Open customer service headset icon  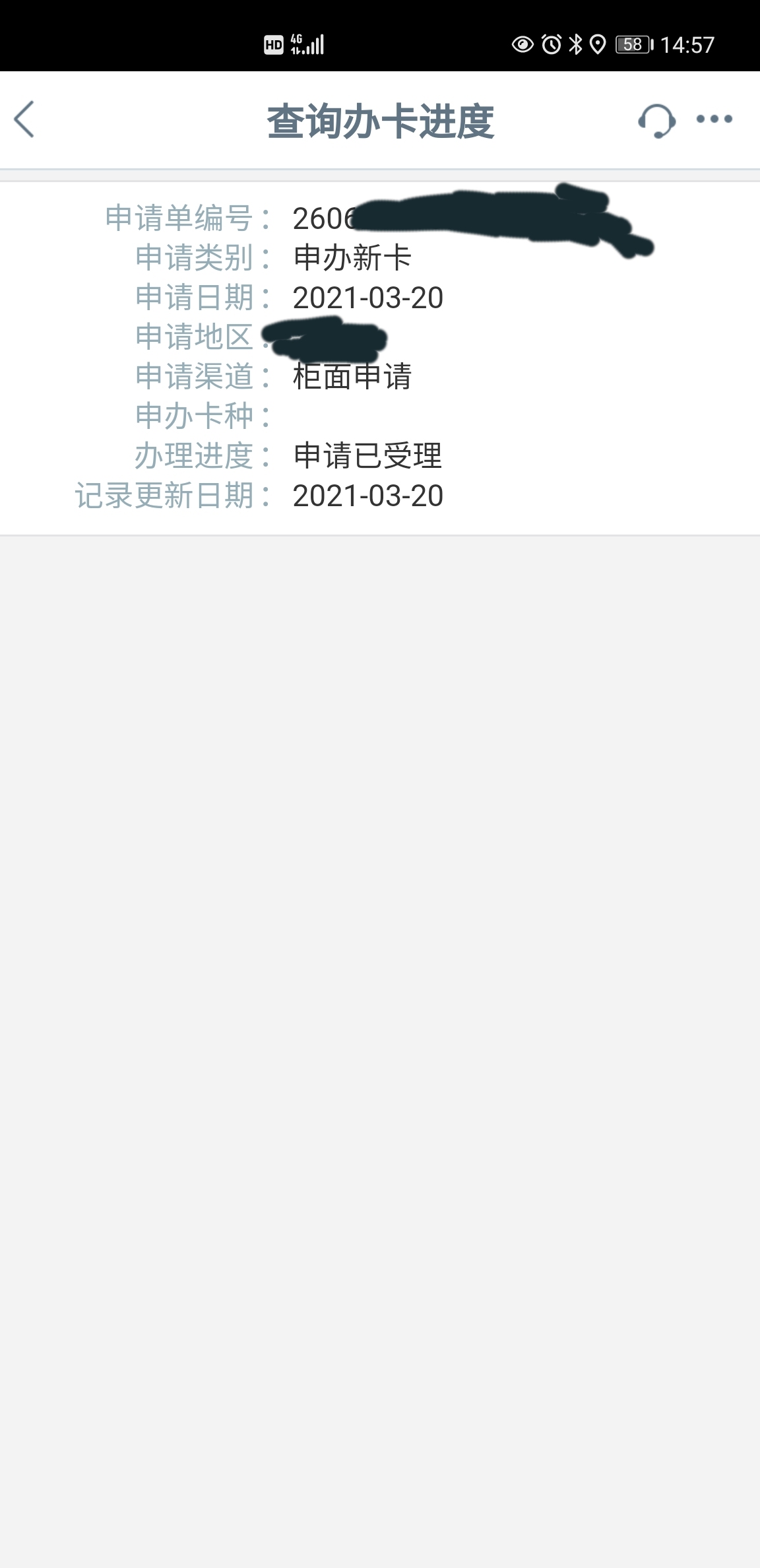[x=656, y=121]
